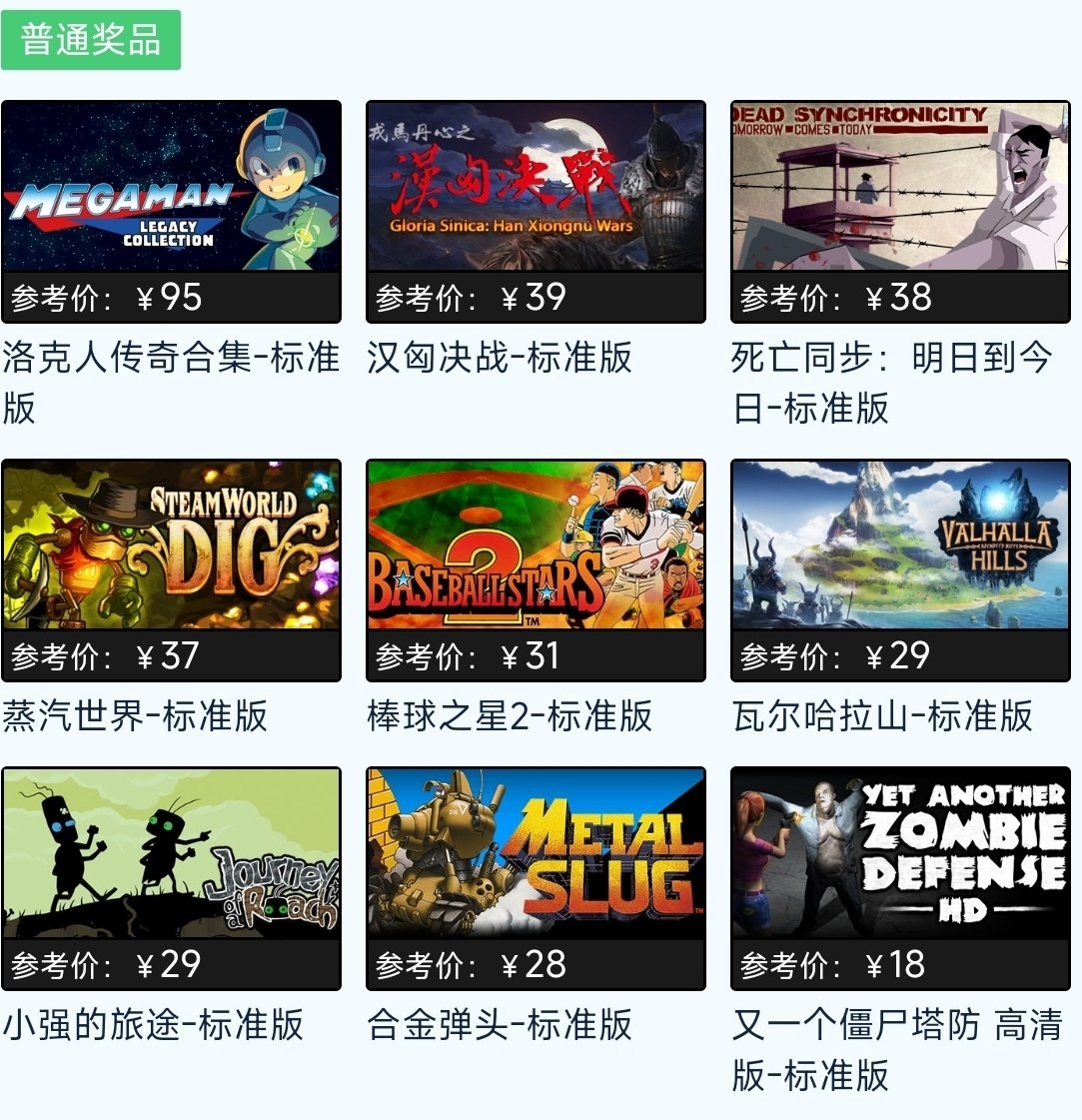
Task: Open the 小强的旅途 game tile
Action: coord(171,853)
